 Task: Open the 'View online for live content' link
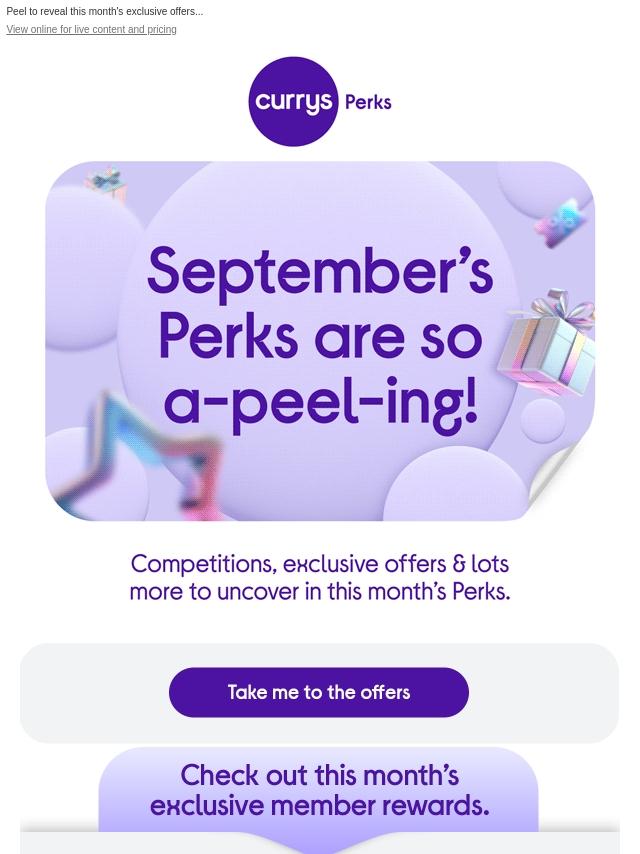pos(91,29)
